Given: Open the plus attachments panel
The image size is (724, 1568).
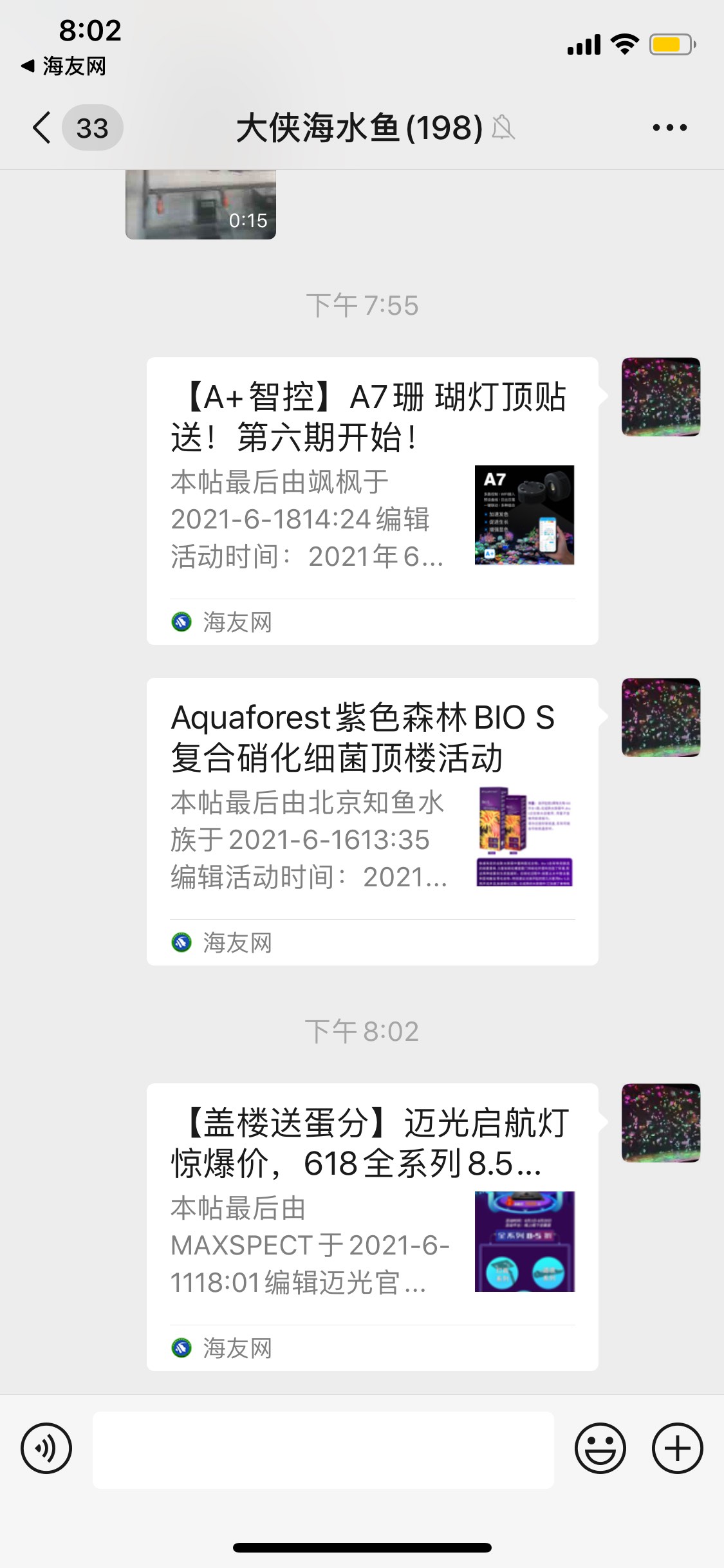Looking at the screenshot, I should click(x=677, y=1448).
